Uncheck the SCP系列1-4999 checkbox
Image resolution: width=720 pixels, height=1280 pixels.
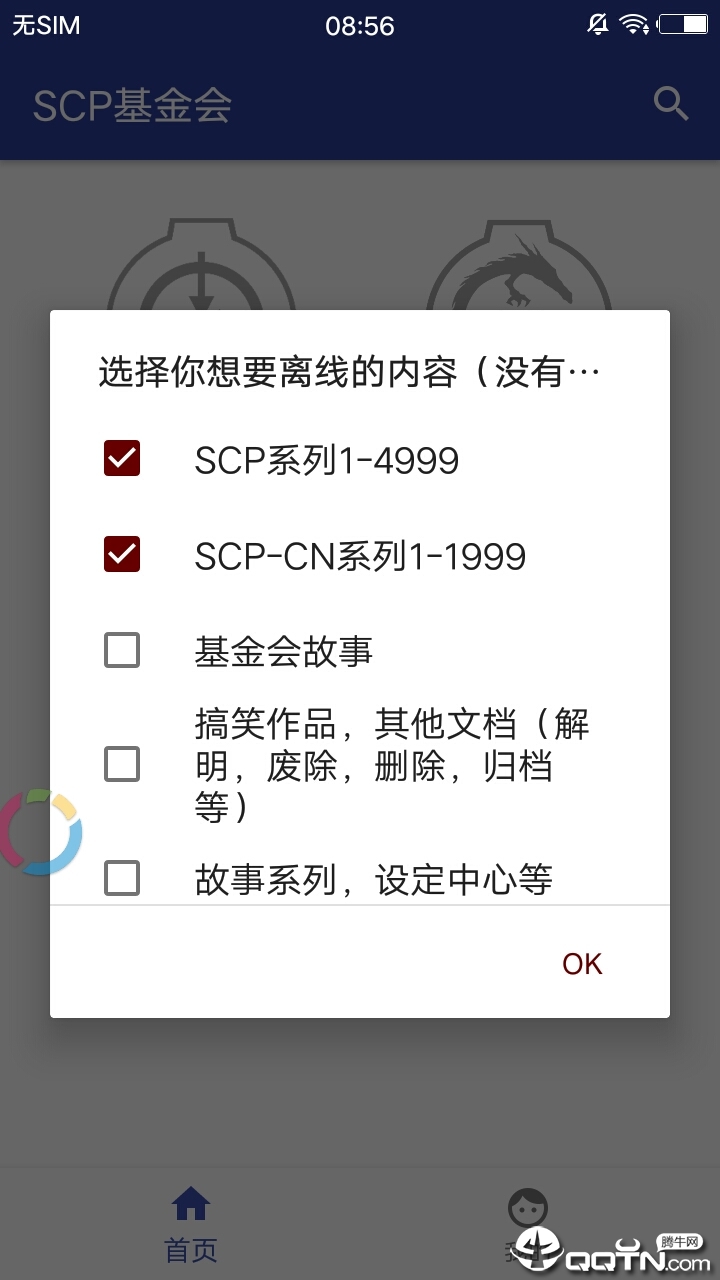121,460
